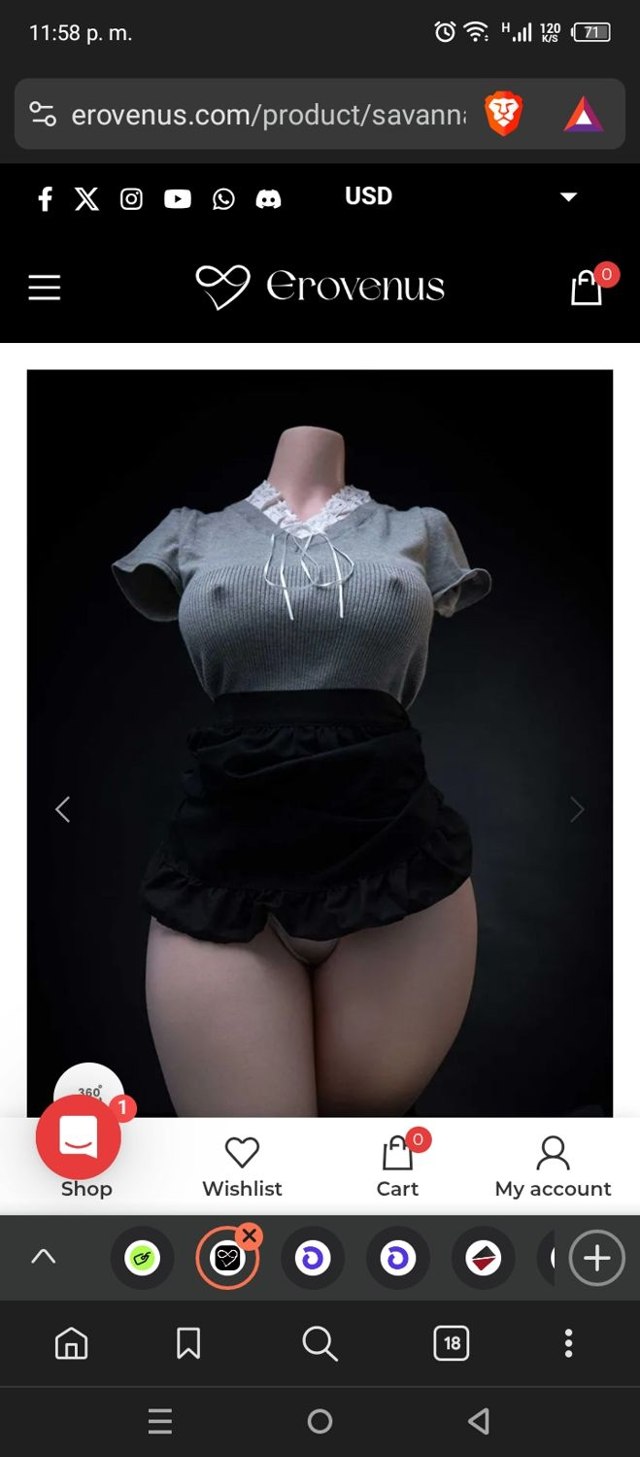The height and width of the screenshot is (1457, 640).
Task: Open the site's Instagram link
Action: pos(131,199)
